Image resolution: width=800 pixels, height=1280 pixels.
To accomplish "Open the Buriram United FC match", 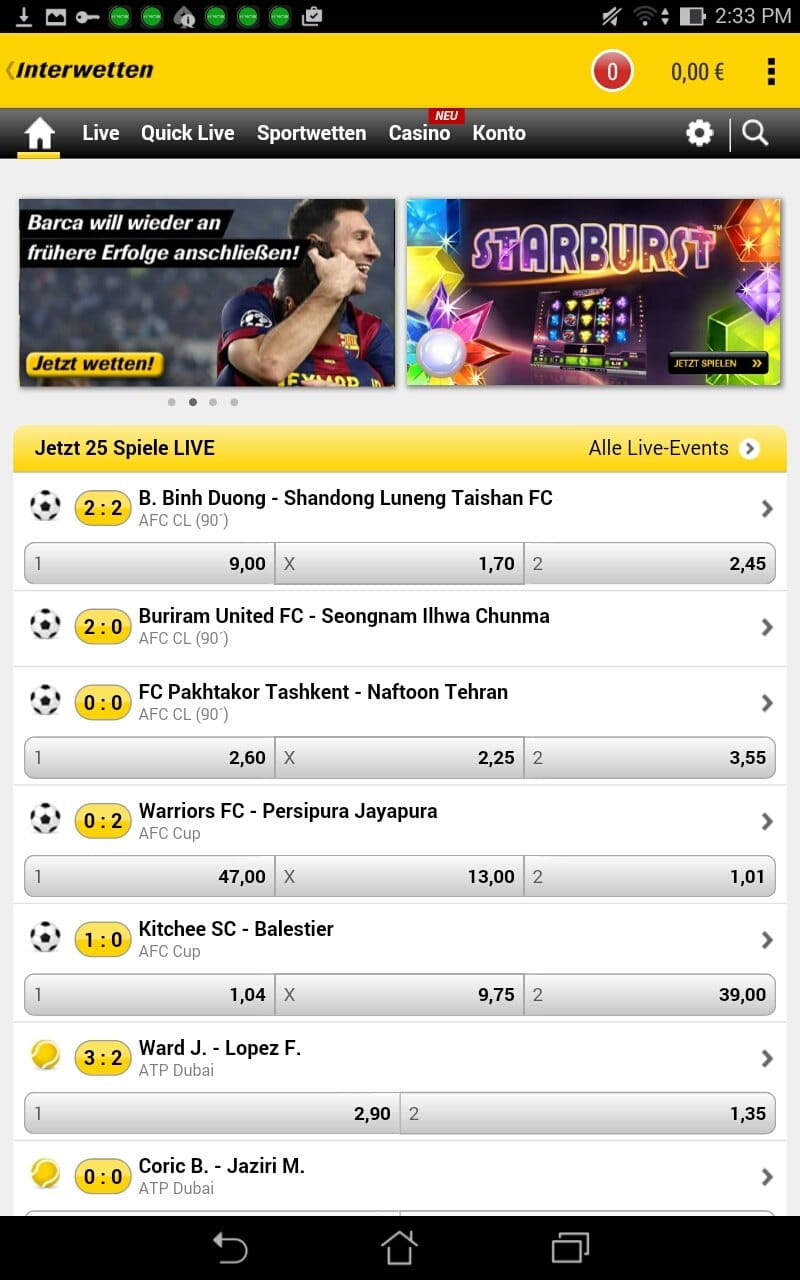I will point(400,628).
